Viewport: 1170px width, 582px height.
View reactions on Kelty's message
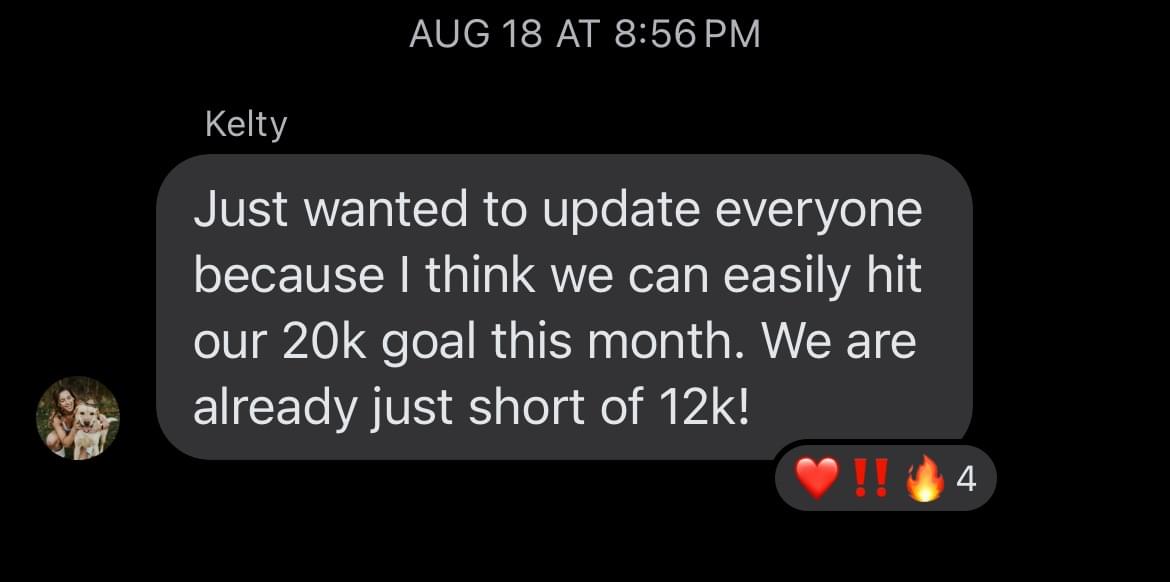(884, 481)
